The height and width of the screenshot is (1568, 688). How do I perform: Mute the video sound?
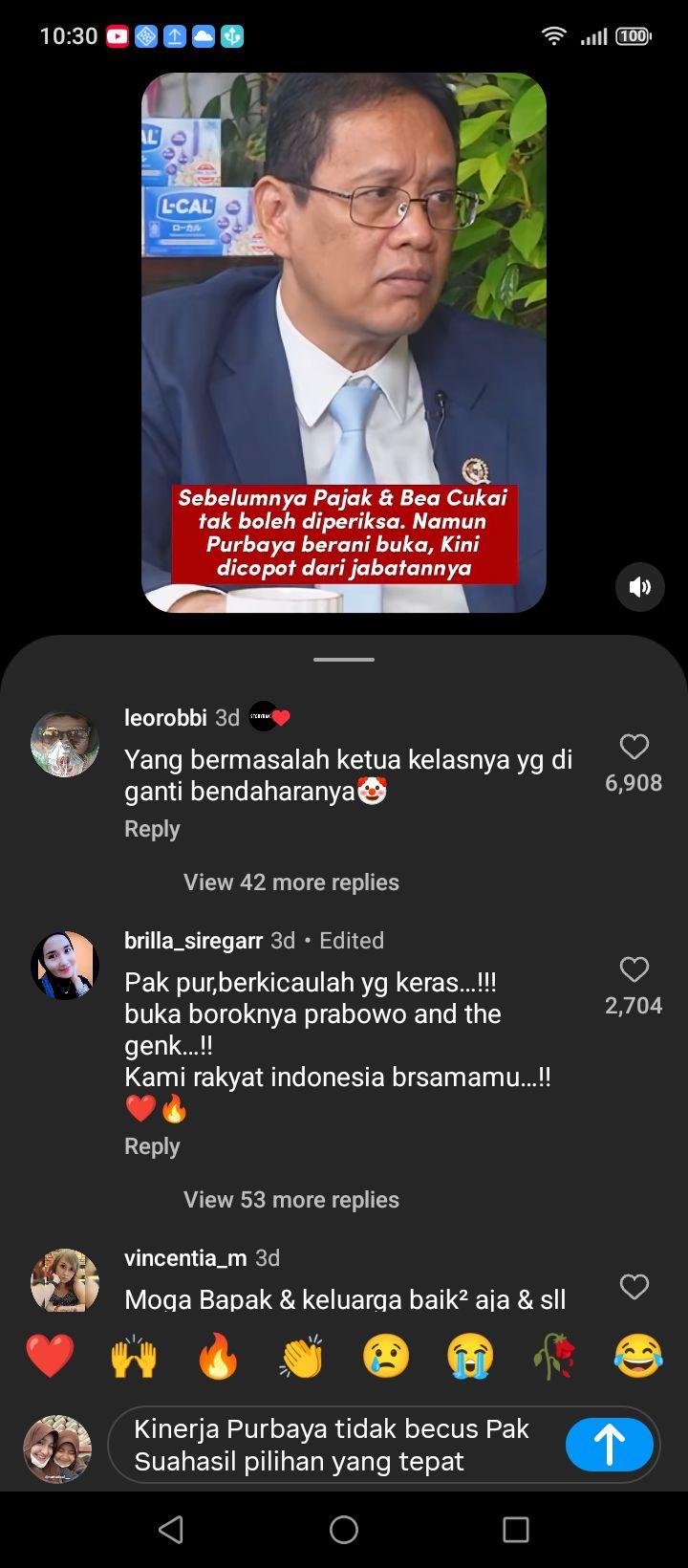click(x=640, y=587)
